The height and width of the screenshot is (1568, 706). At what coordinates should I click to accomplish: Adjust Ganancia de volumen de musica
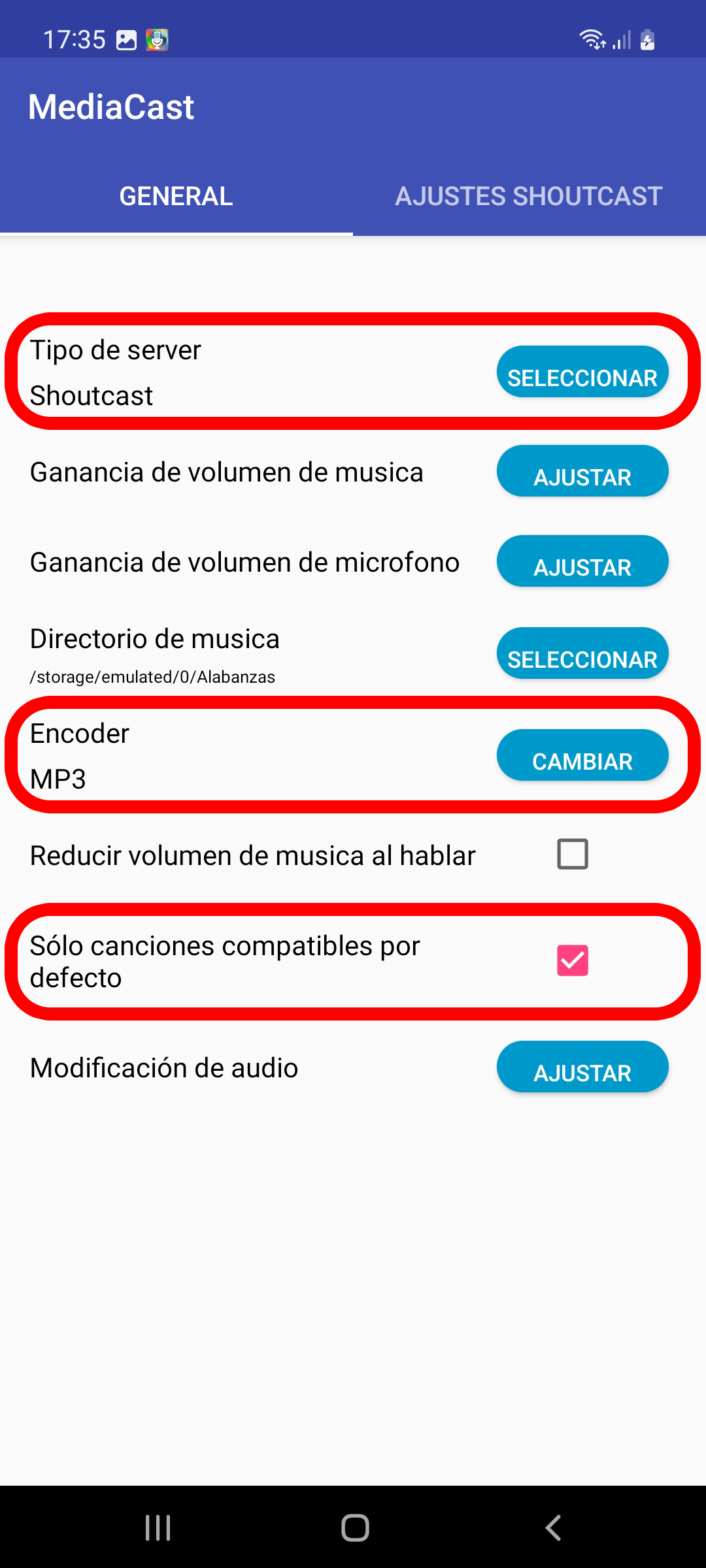point(582,470)
